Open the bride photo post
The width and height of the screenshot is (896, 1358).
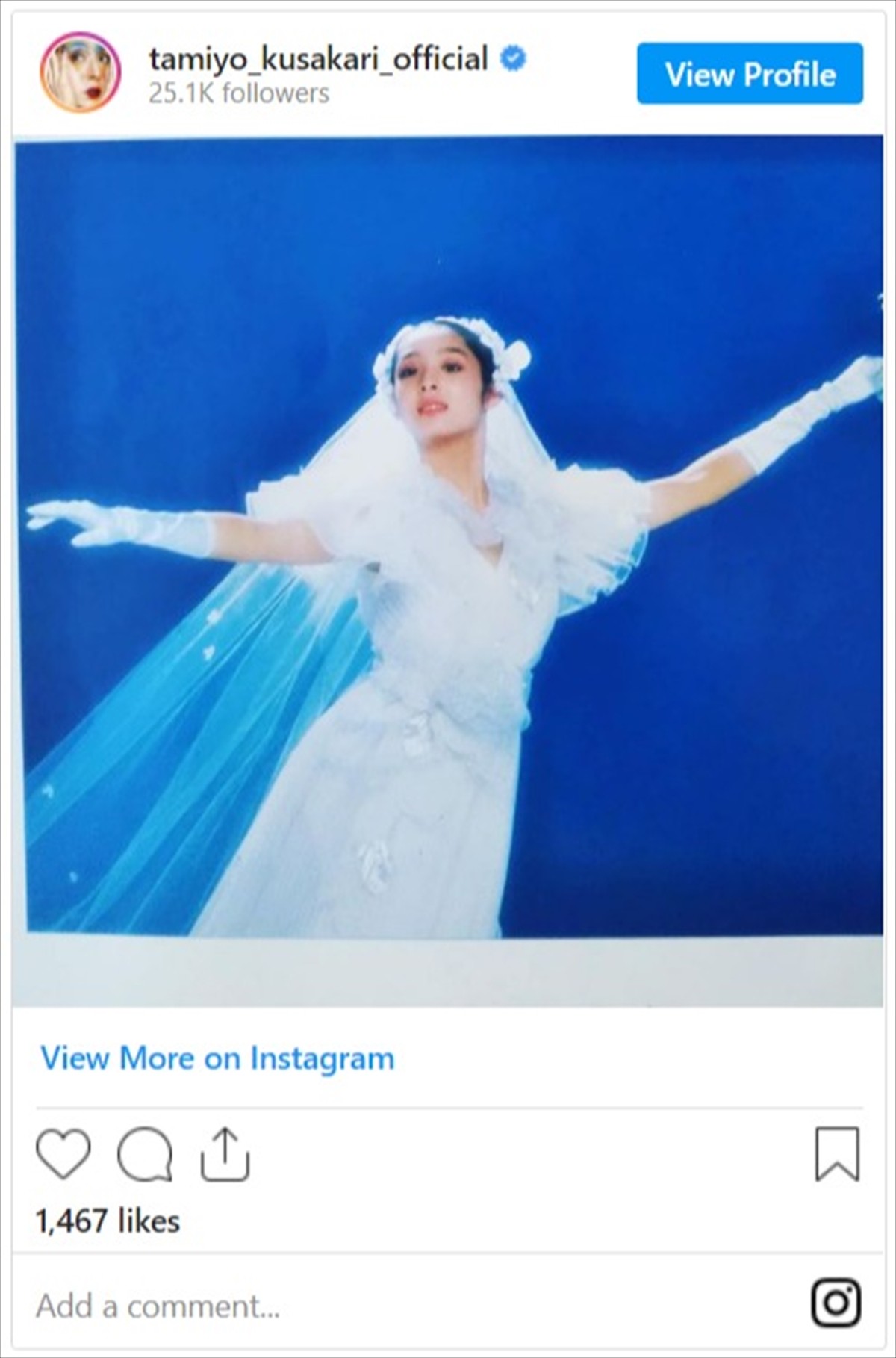coord(448,568)
